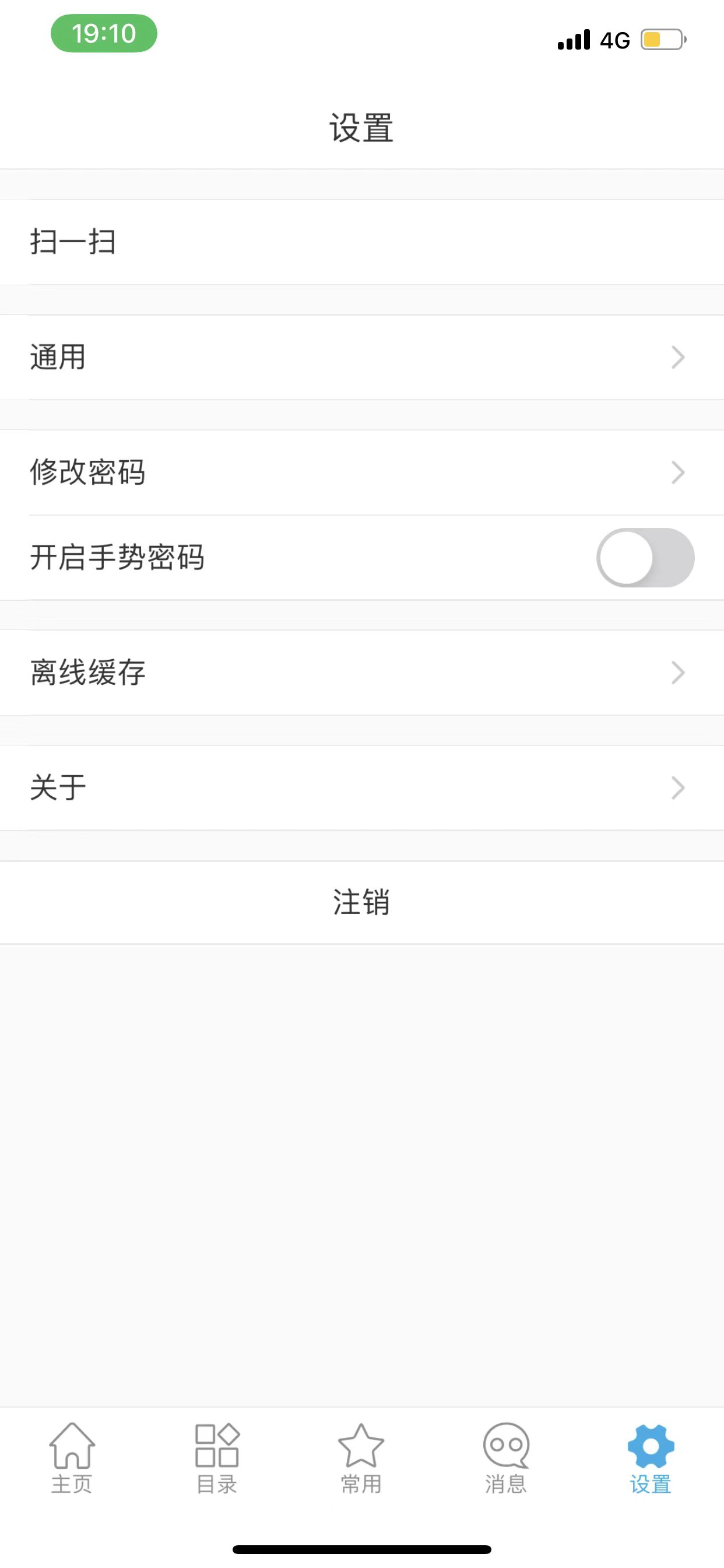Tap 注销 to log out
Image resolution: width=724 pixels, height=1568 pixels.
pos(361,902)
